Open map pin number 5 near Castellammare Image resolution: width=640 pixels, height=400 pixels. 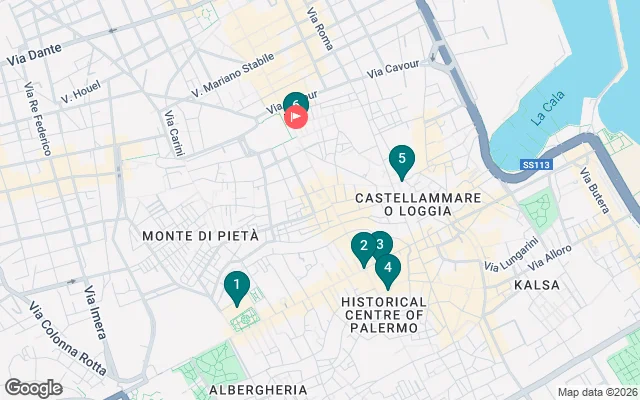[402, 158]
